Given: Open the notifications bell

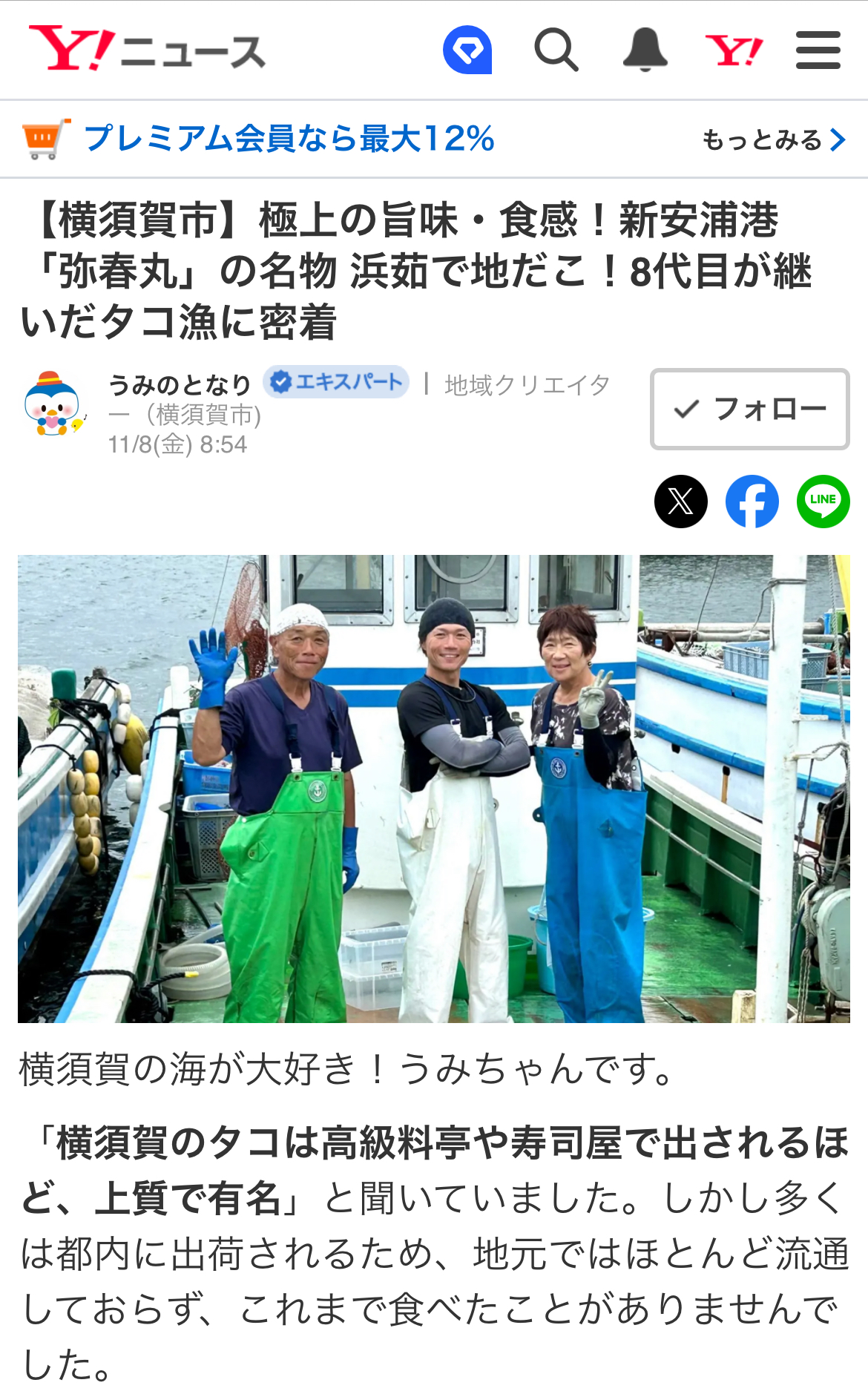Looking at the screenshot, I should click(x=644, y=50).
